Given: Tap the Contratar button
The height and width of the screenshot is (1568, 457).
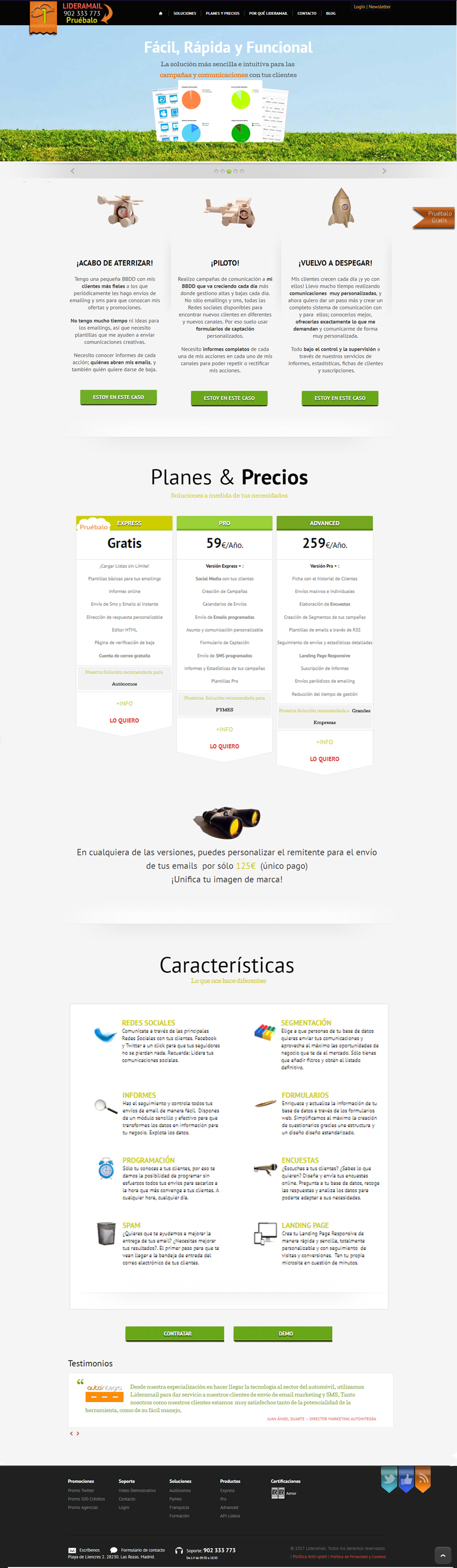Looking at the screenshot, I should point(178,1334).
